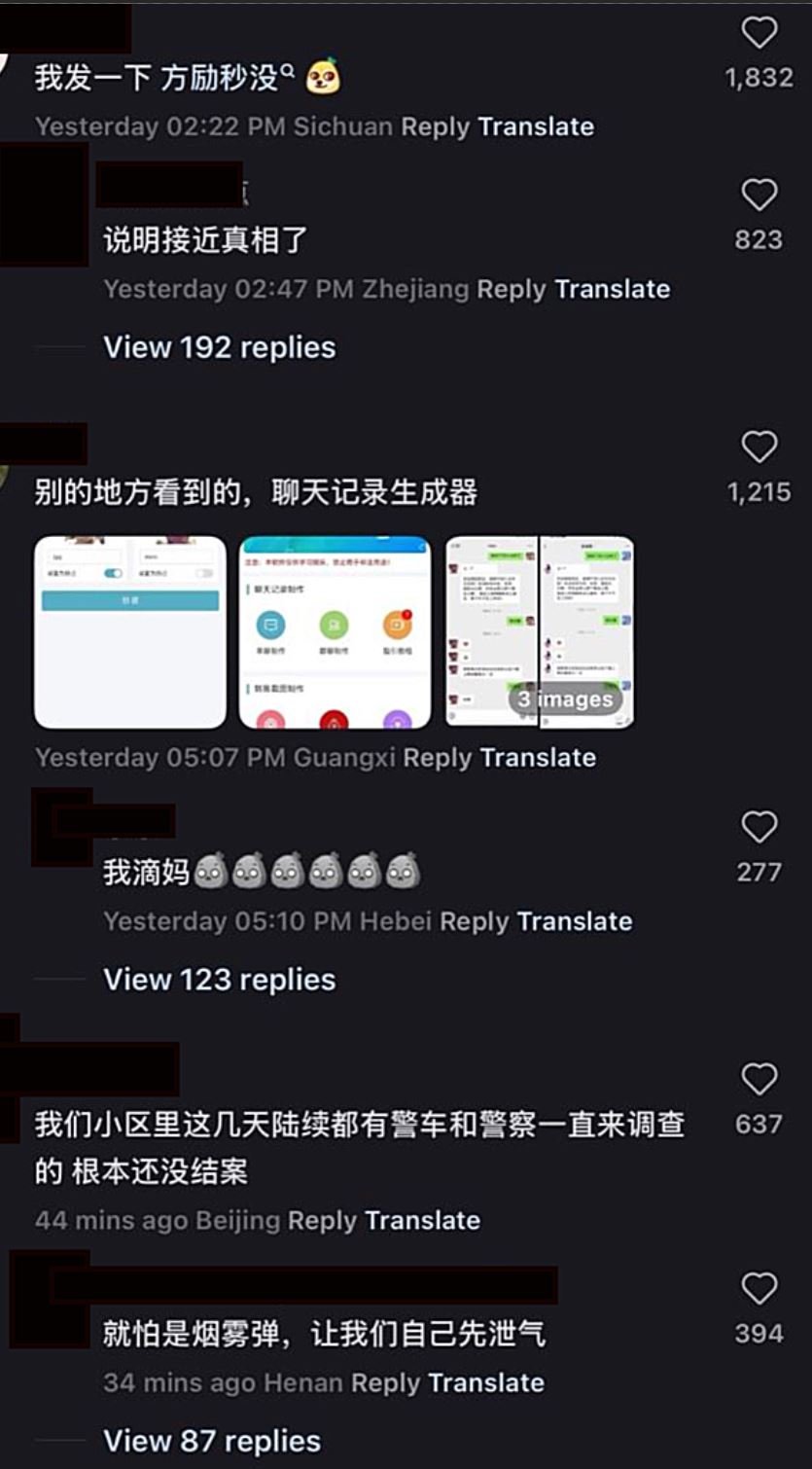Viewport: 812px width, 1469px height.
Task: Translate the Beijing comment
Action: [x=423, y=1221]
